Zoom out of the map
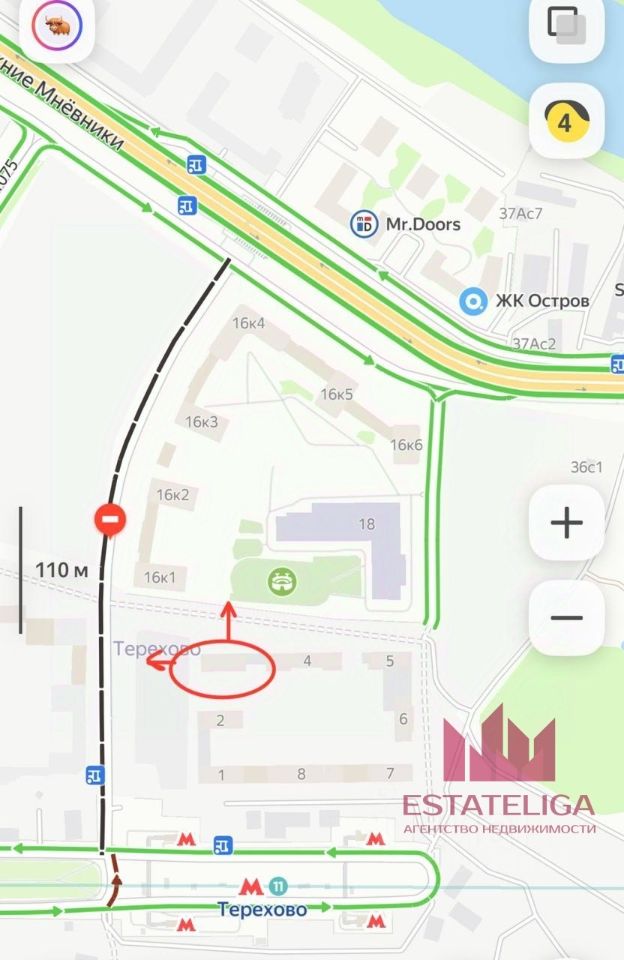The width and height of the screenshot is (624, 960). click(x=566, y=617)
